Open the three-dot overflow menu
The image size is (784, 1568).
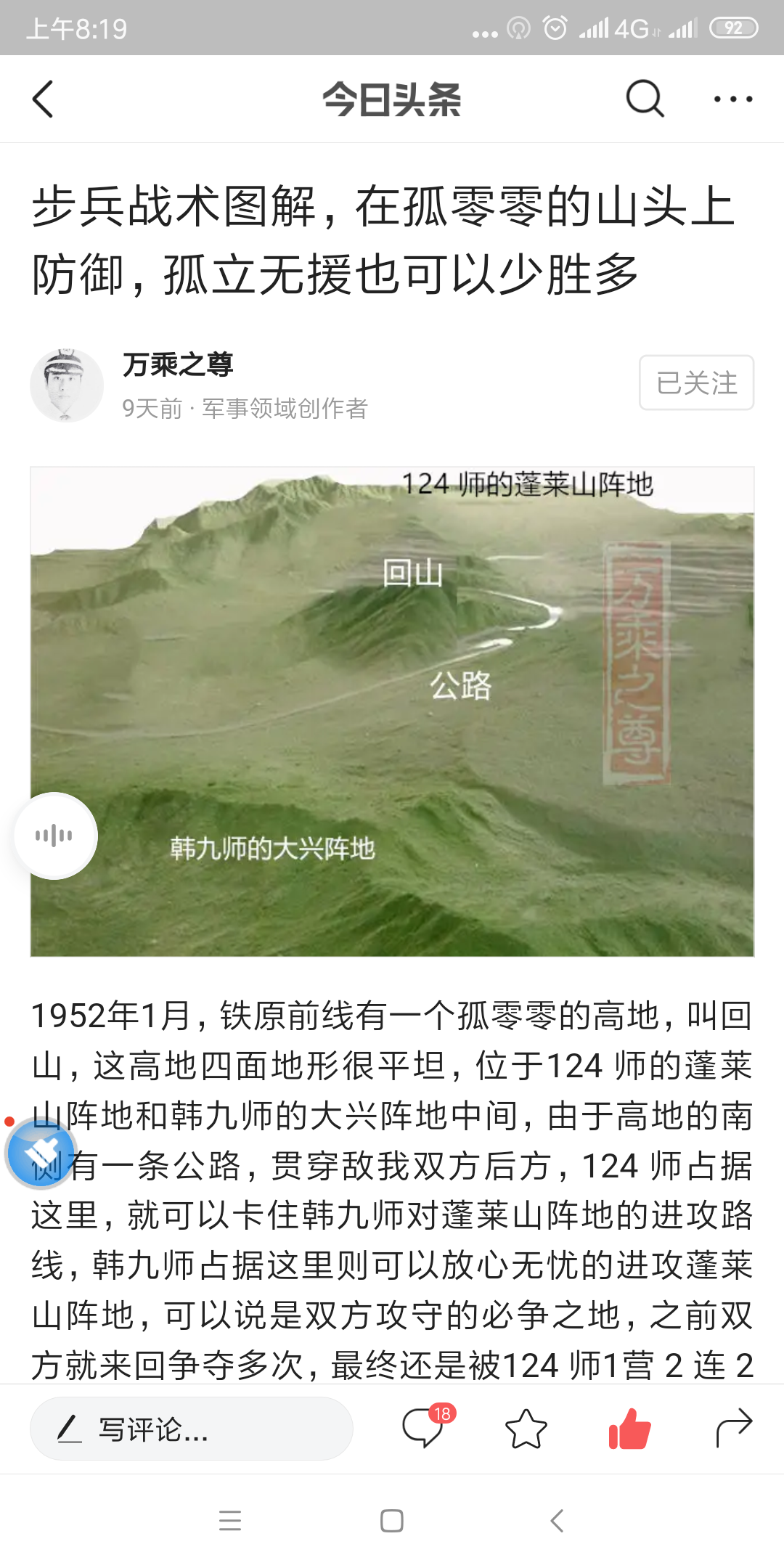(x=733, y=99)
